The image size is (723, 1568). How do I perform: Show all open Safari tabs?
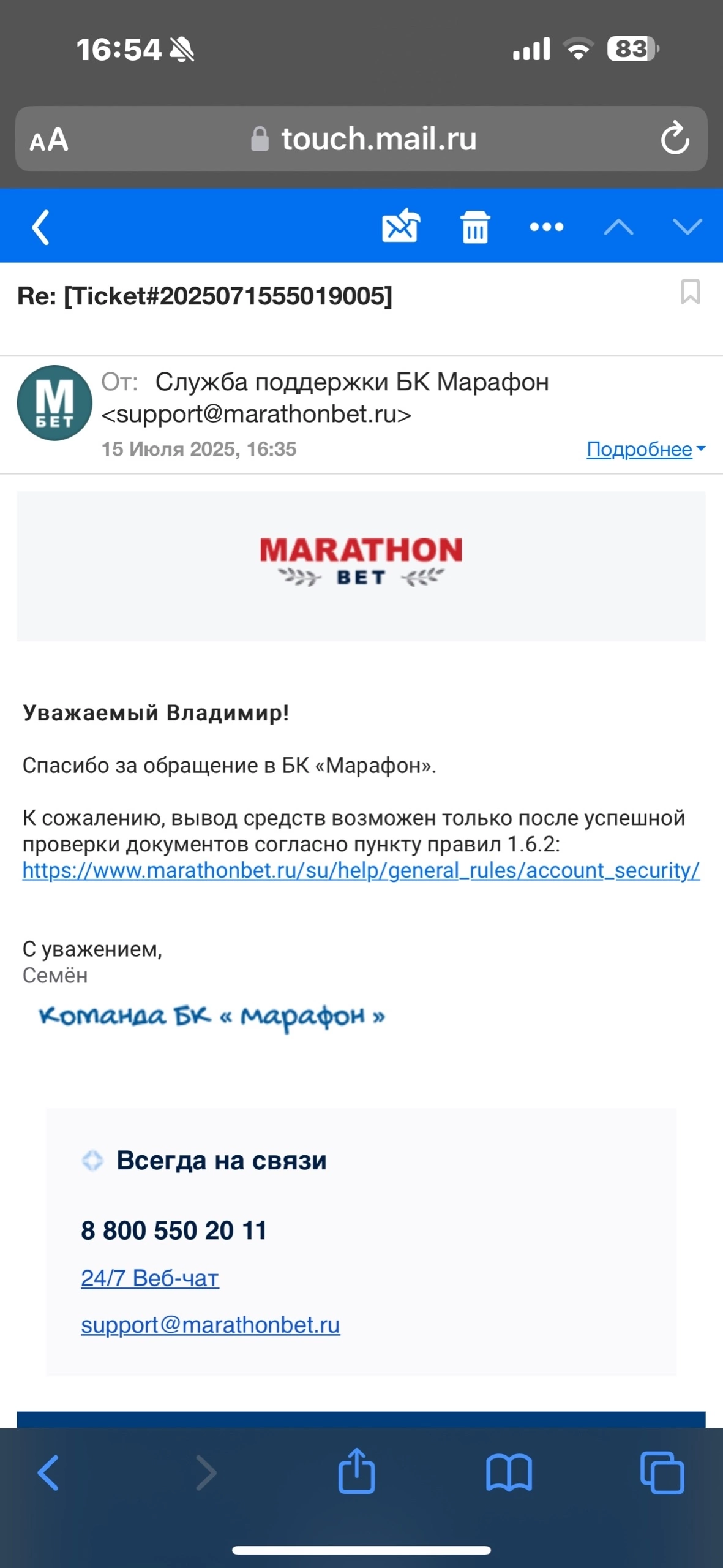662,1472
